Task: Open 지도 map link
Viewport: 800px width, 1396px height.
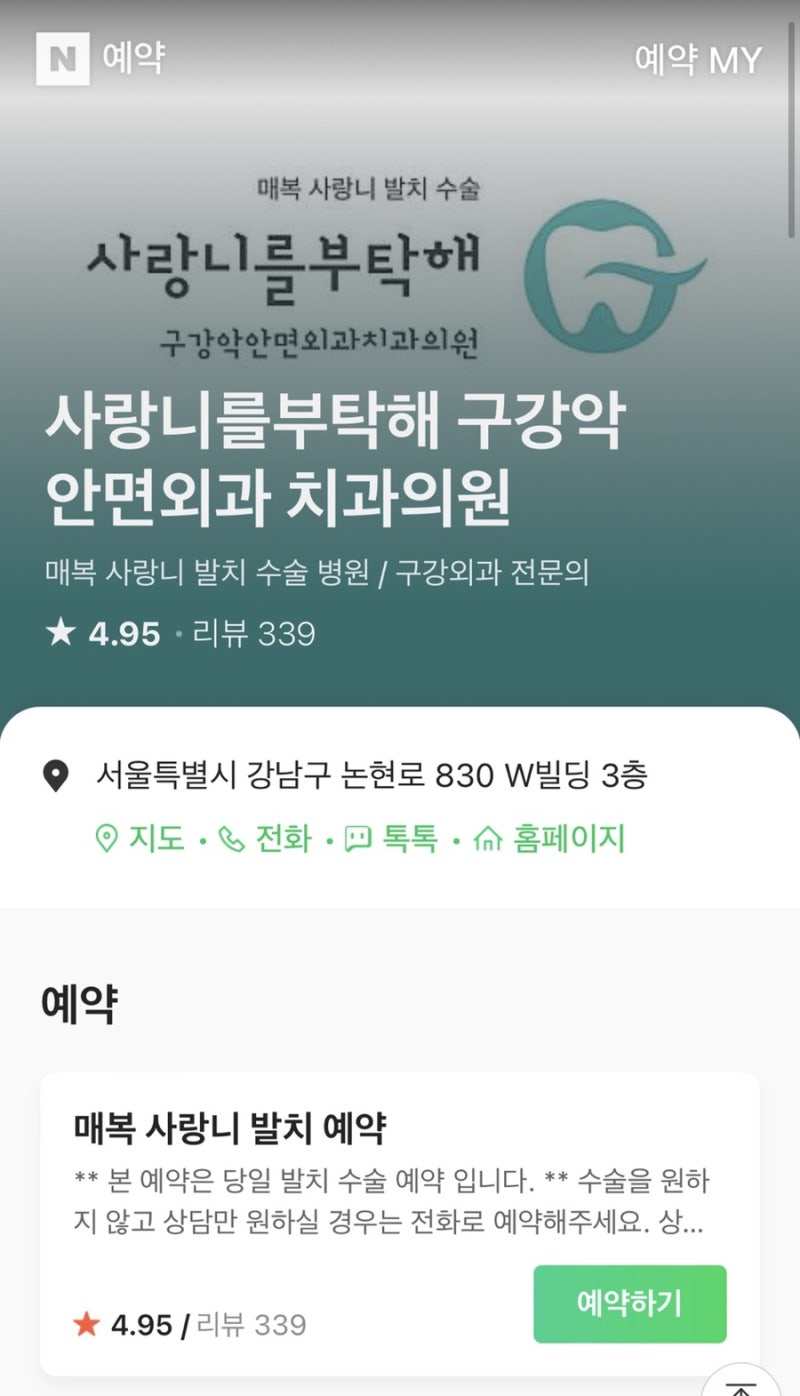Action: click(x=140, y=838)
